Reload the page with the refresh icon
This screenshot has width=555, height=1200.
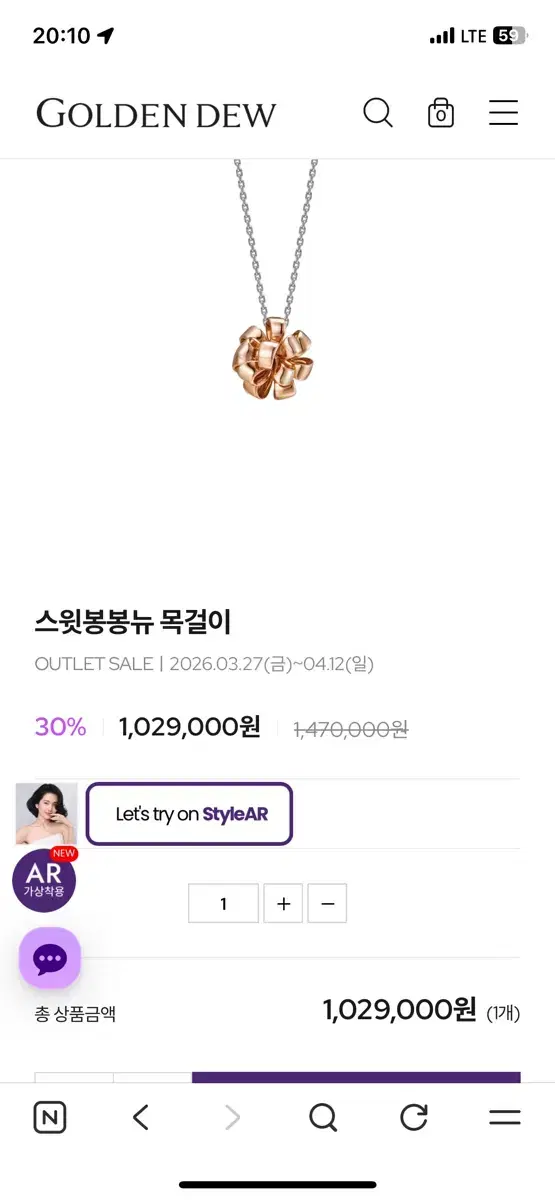[x=414, y=1118]
